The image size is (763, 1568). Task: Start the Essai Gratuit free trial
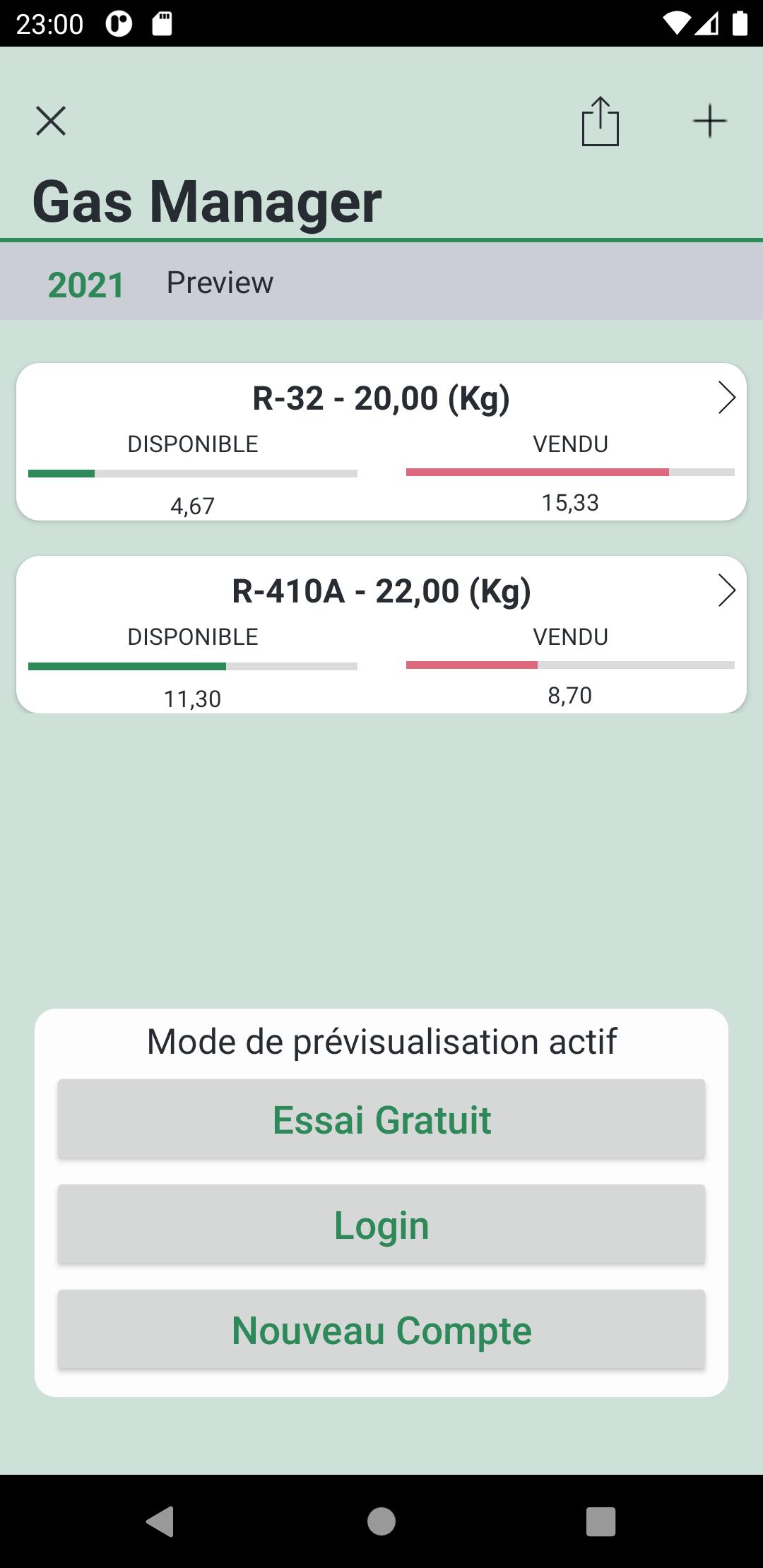click(381, 1119)
